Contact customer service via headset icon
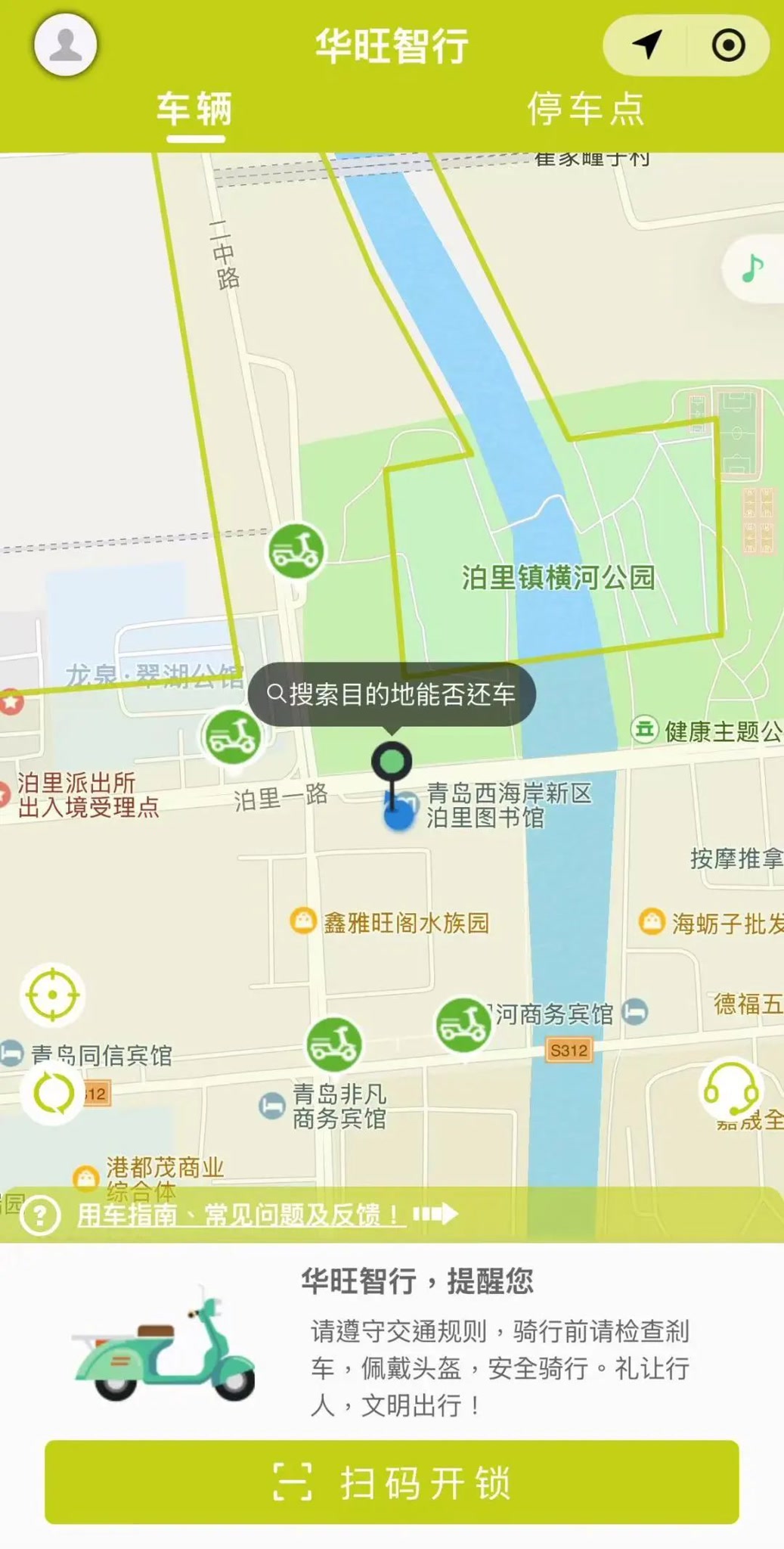 click(x=730, y=1089)
